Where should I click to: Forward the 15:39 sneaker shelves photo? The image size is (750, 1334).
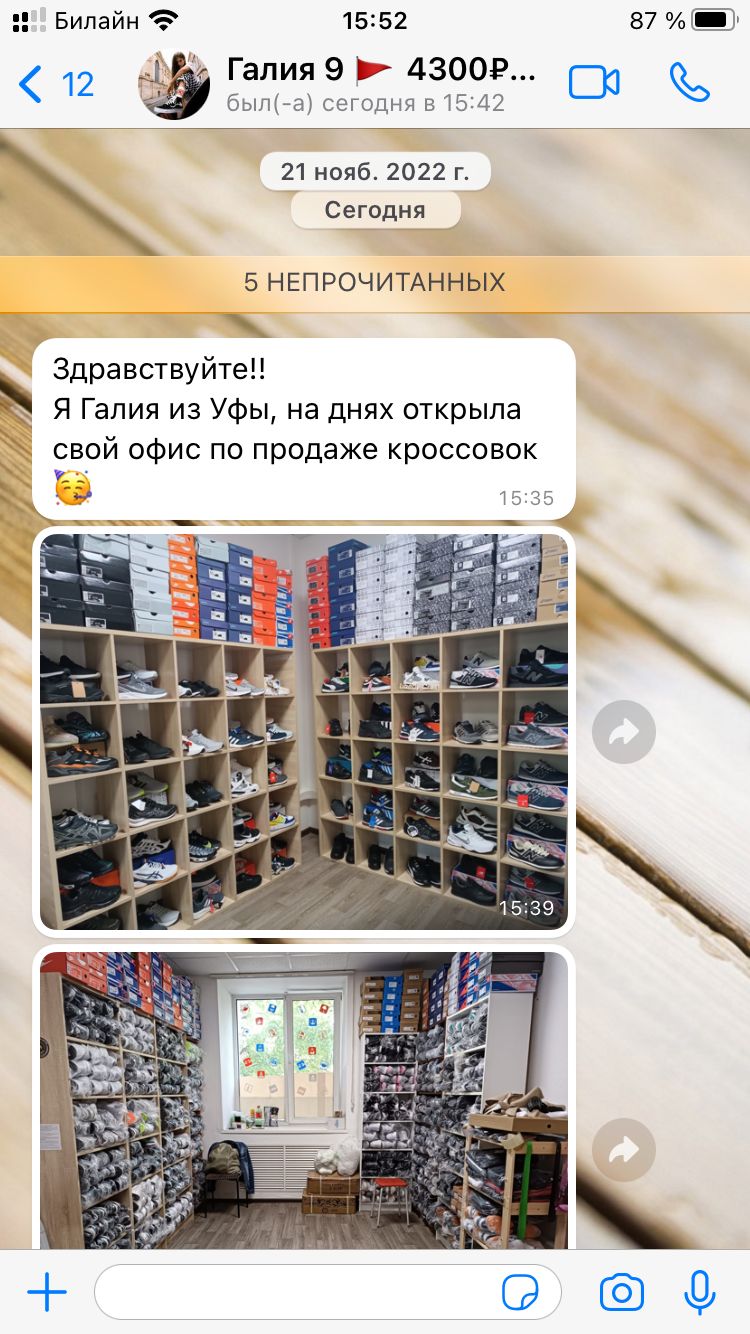point(623,733)
